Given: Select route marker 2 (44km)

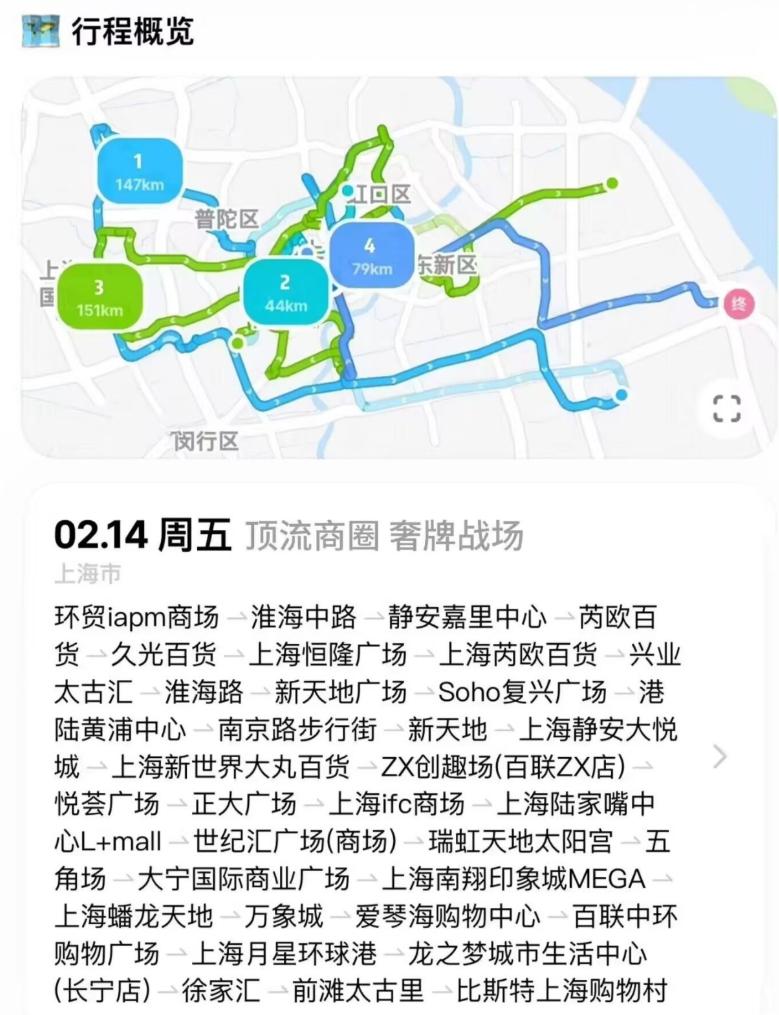Looking at the screenshot, I should pyautogui.click(x=285, y=293).
